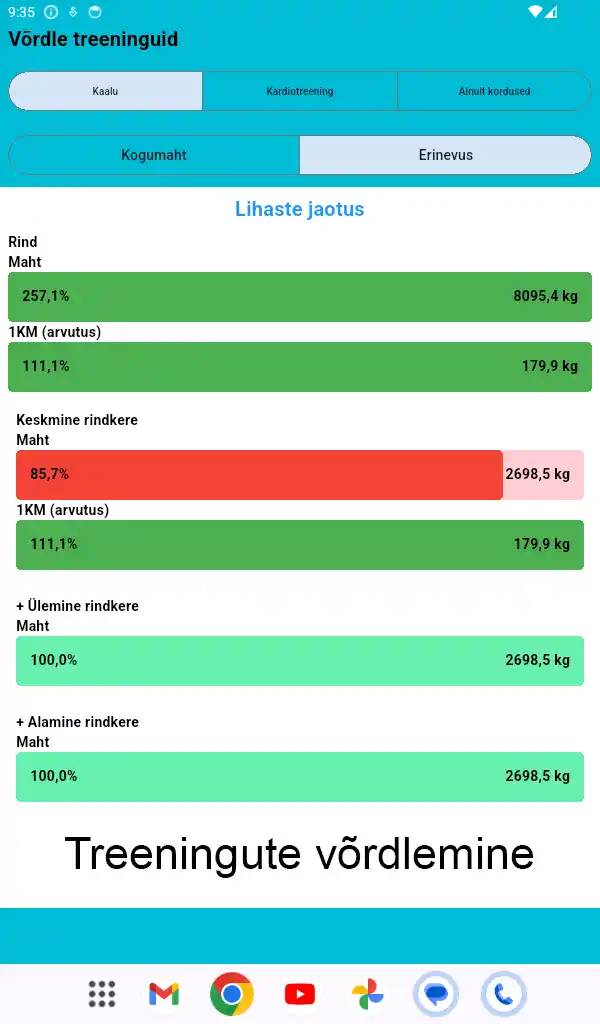600x1024 pixels.
Task: Switch to the Kaalu tab
Action: 106,91
